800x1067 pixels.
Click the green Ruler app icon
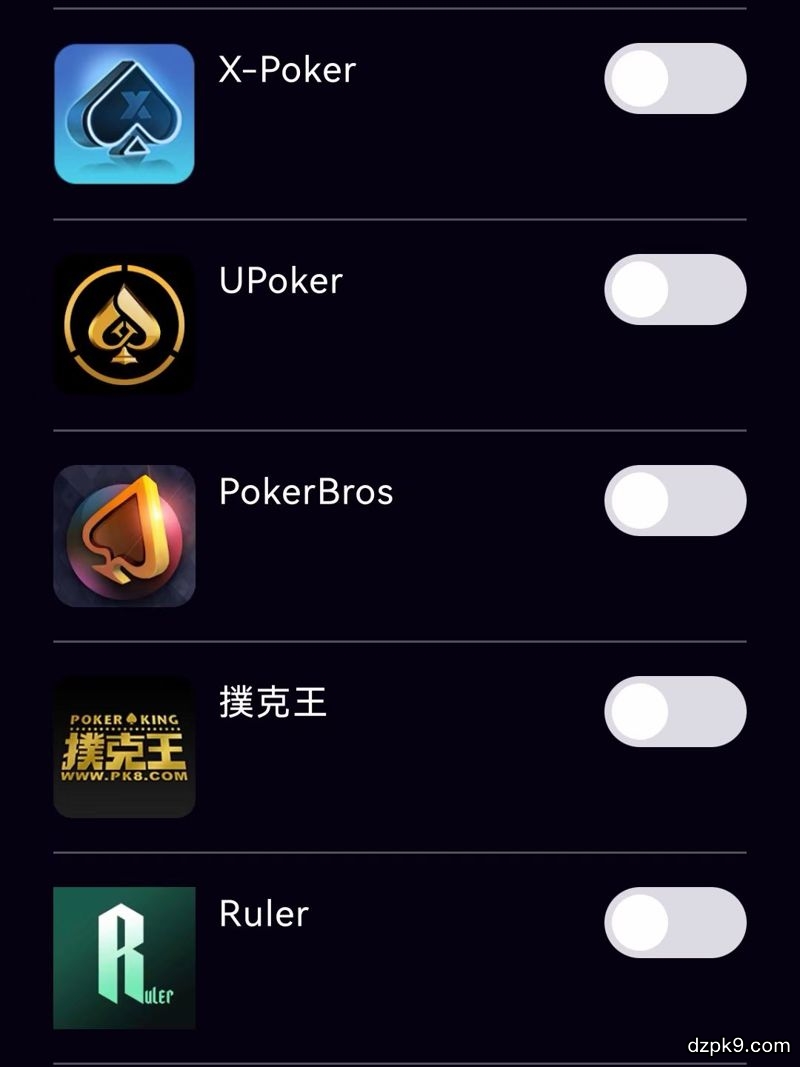tap(124, 957)
